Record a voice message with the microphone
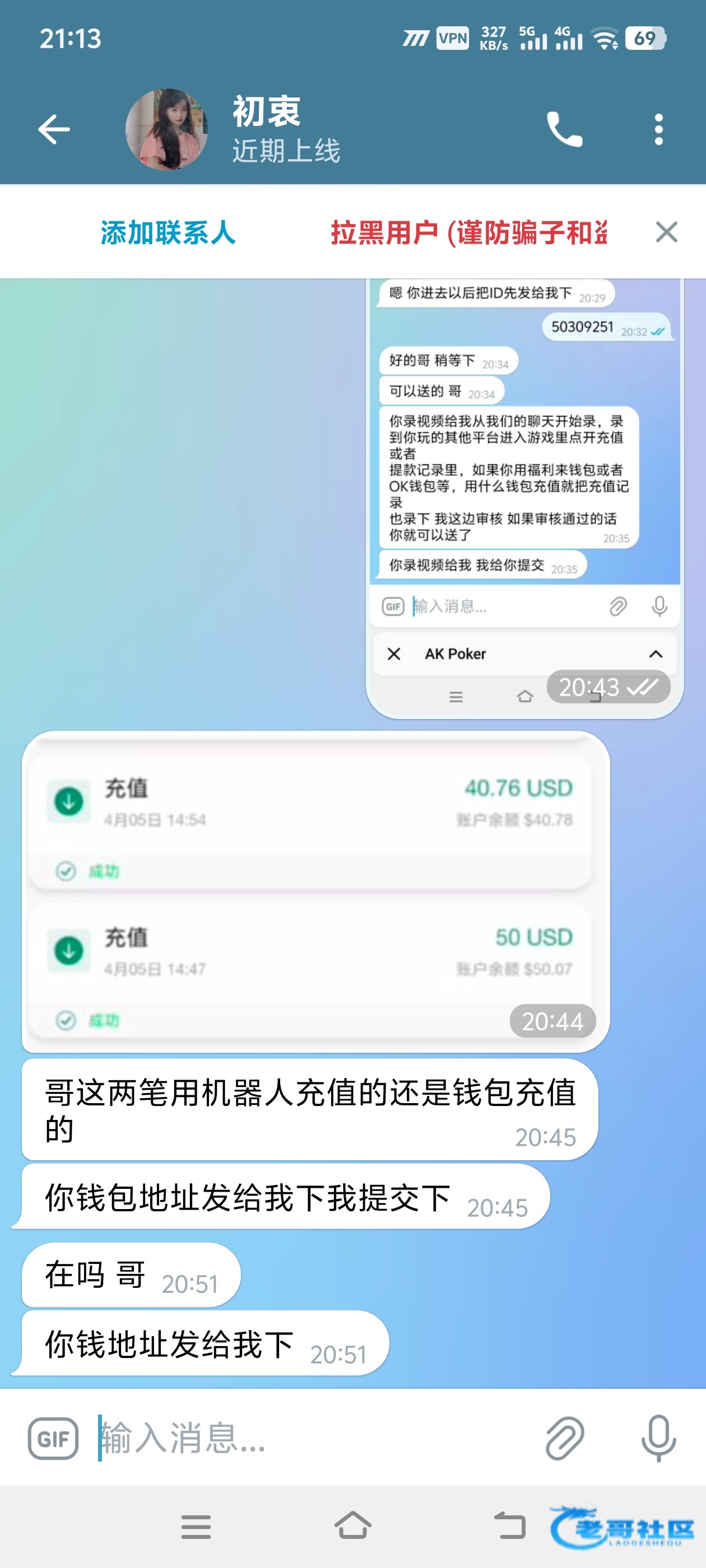This screenshot has height=1568, width=706. pos(658,1438)
